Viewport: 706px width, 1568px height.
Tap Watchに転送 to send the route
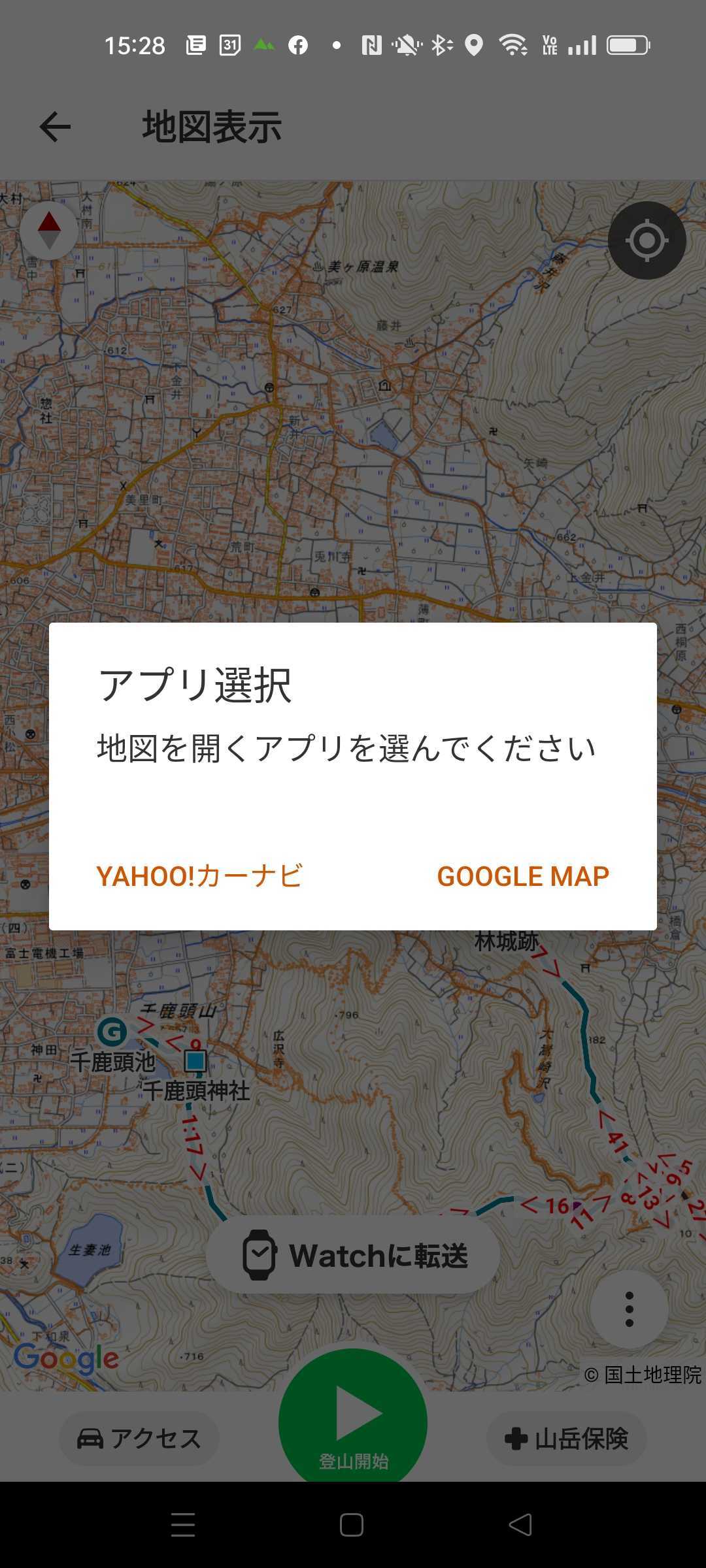pos(353,1255)
